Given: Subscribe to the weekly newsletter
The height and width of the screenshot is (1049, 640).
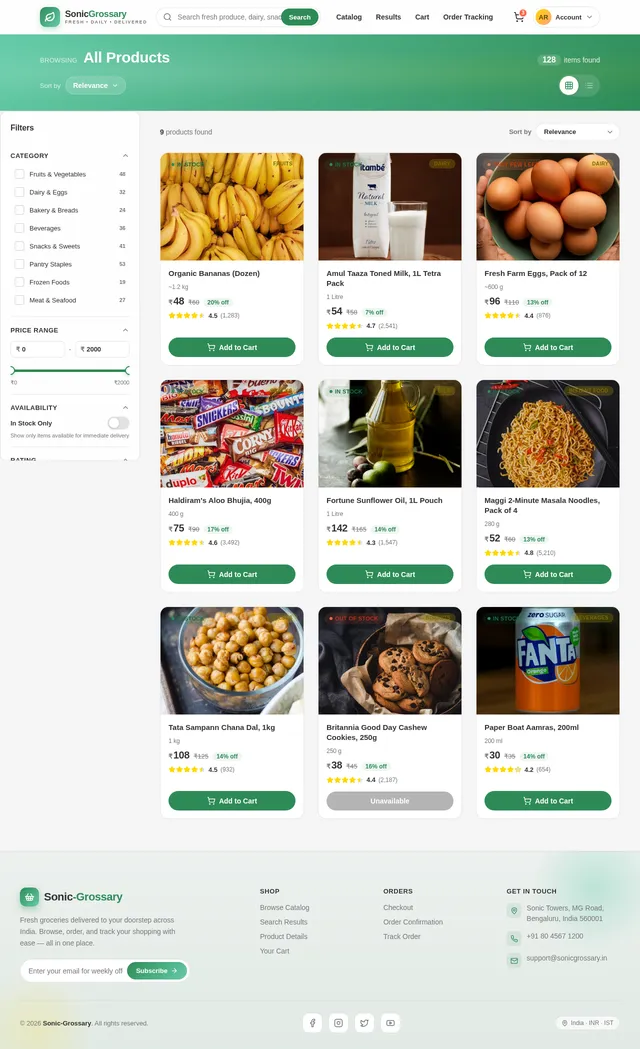Looking at the screenshot, I should click(156, 971).
